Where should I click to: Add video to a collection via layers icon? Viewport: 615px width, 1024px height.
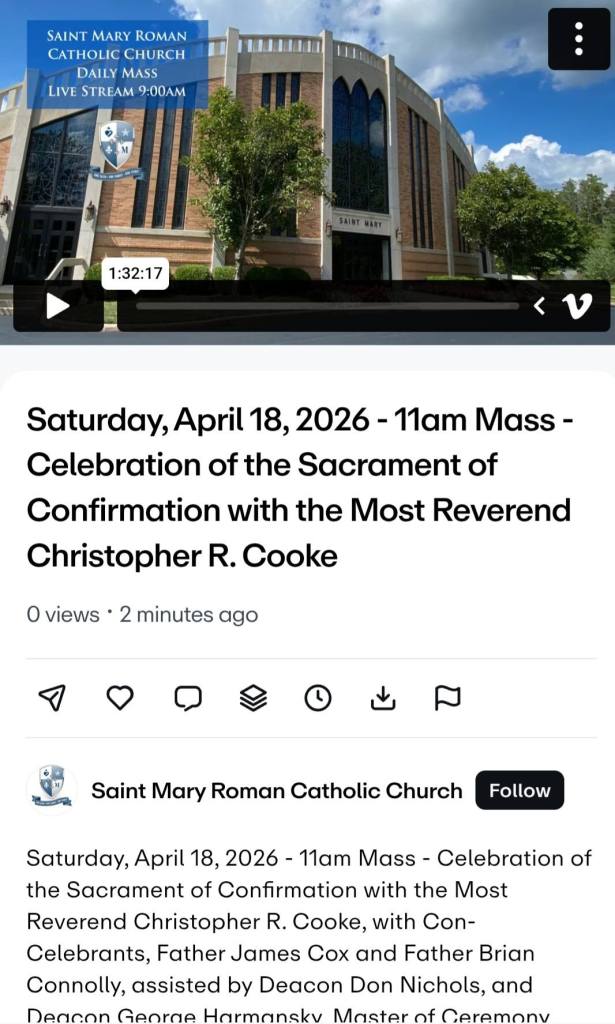(x=253, y=697)
